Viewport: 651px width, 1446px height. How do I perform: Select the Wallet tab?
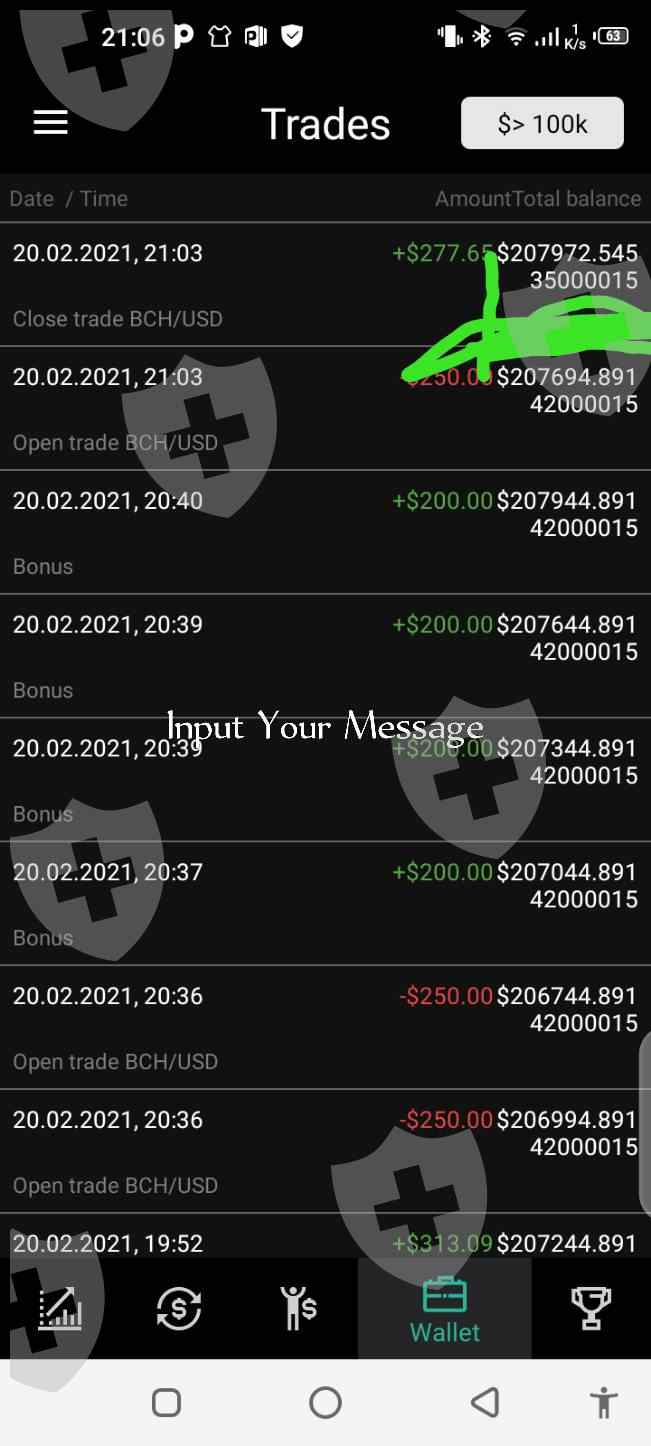[445, 1309]
